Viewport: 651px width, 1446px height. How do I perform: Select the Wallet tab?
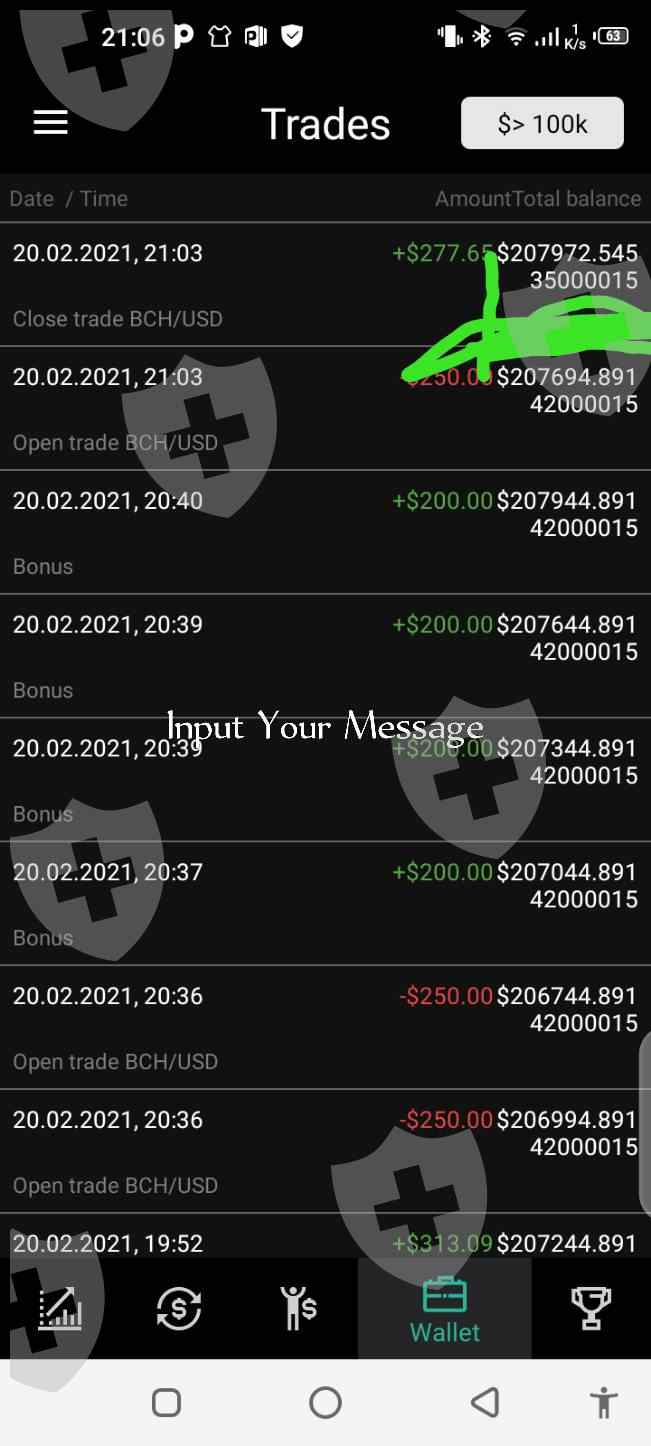[445, 1309]
